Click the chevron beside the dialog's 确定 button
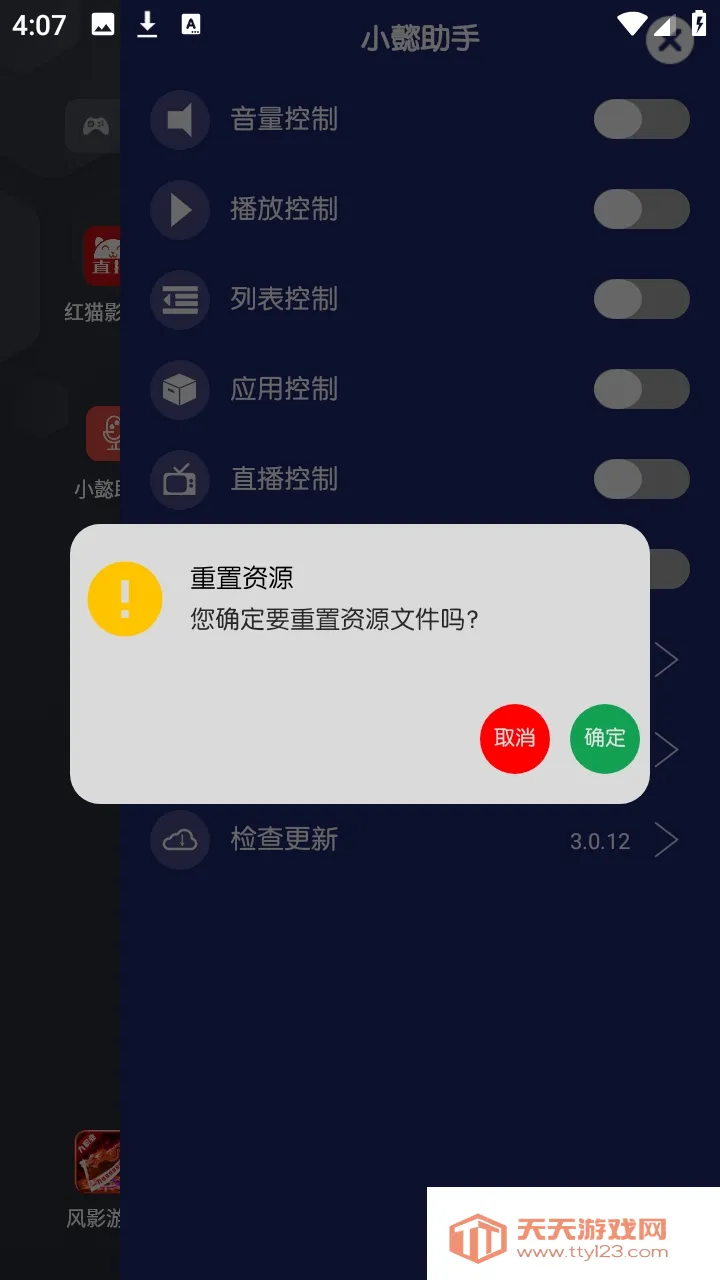The width and height of the screenshot is (720, 1280). point(667,750)
